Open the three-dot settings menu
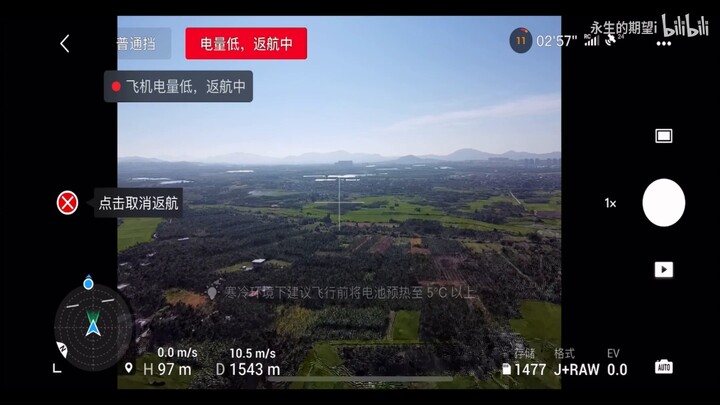The height and width of the screenshot is (405, 720). (664, 44)
